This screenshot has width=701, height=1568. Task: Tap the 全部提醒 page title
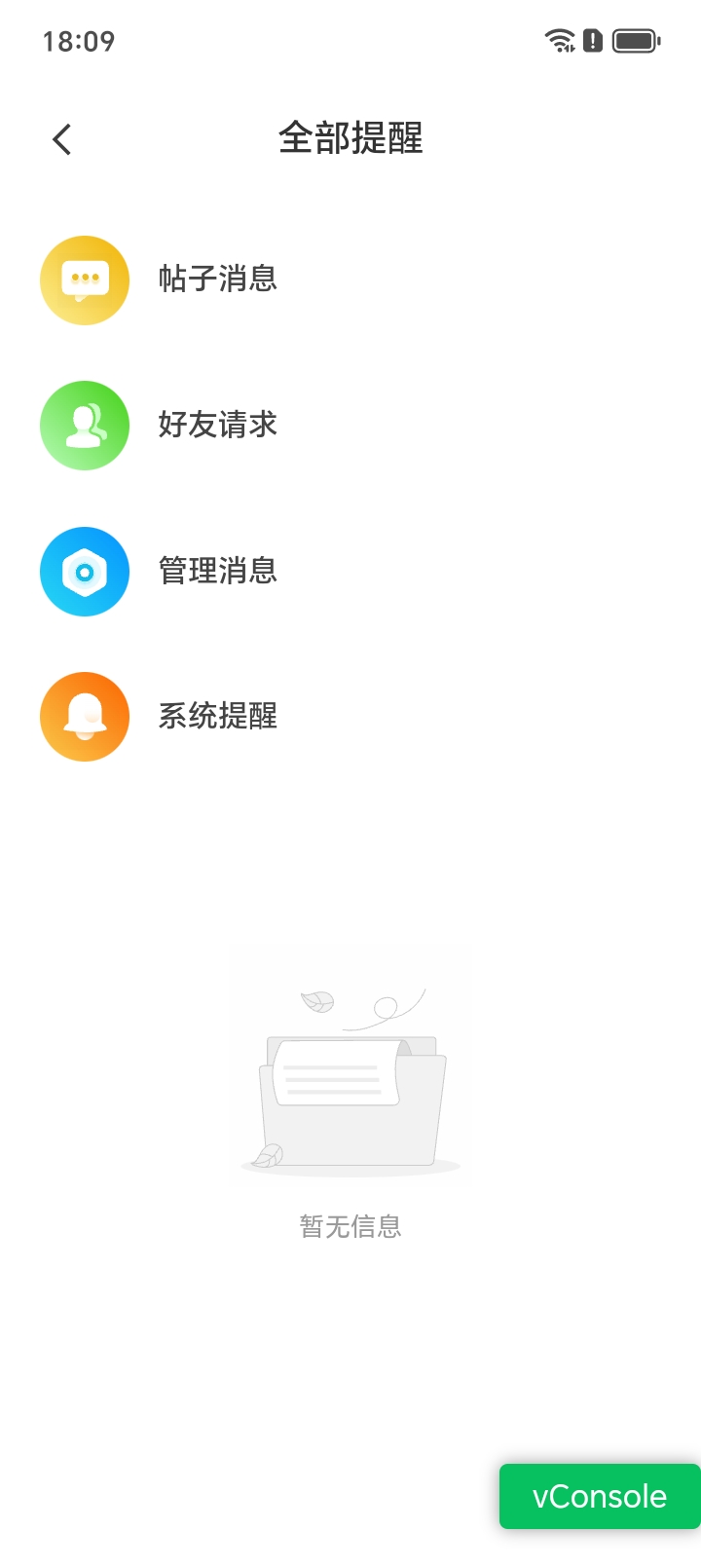(350, 139)
